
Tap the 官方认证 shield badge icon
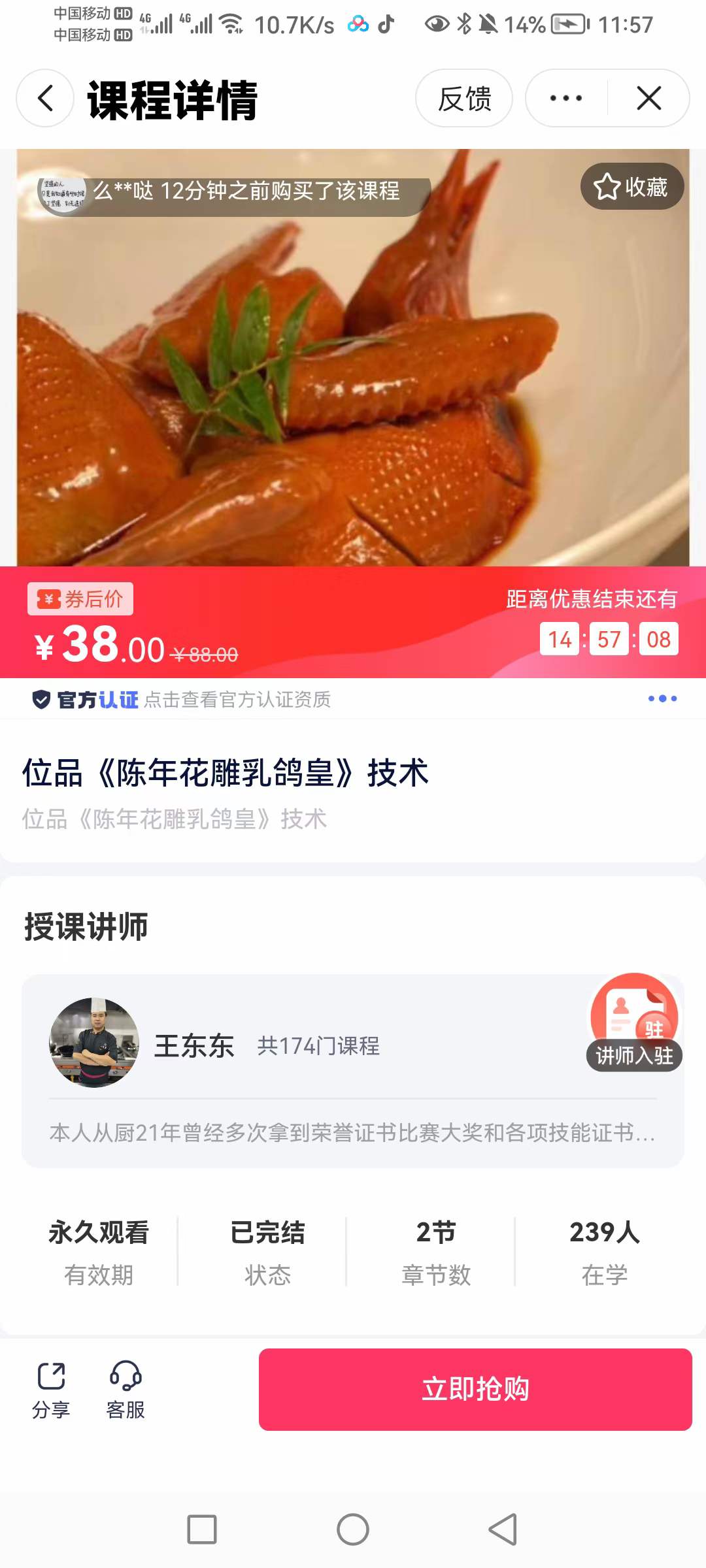(41, 700)
